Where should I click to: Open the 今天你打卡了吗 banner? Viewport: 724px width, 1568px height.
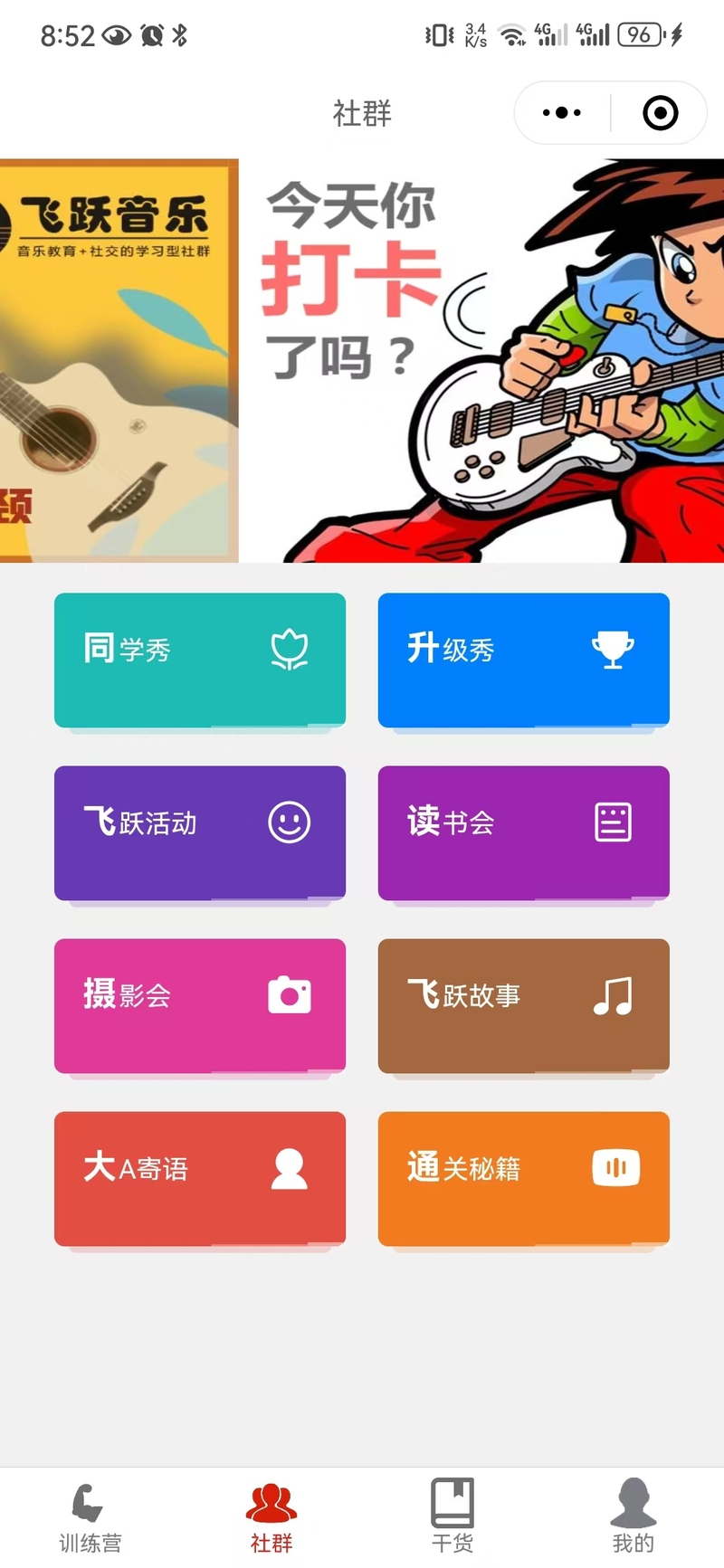click(481, 360)
